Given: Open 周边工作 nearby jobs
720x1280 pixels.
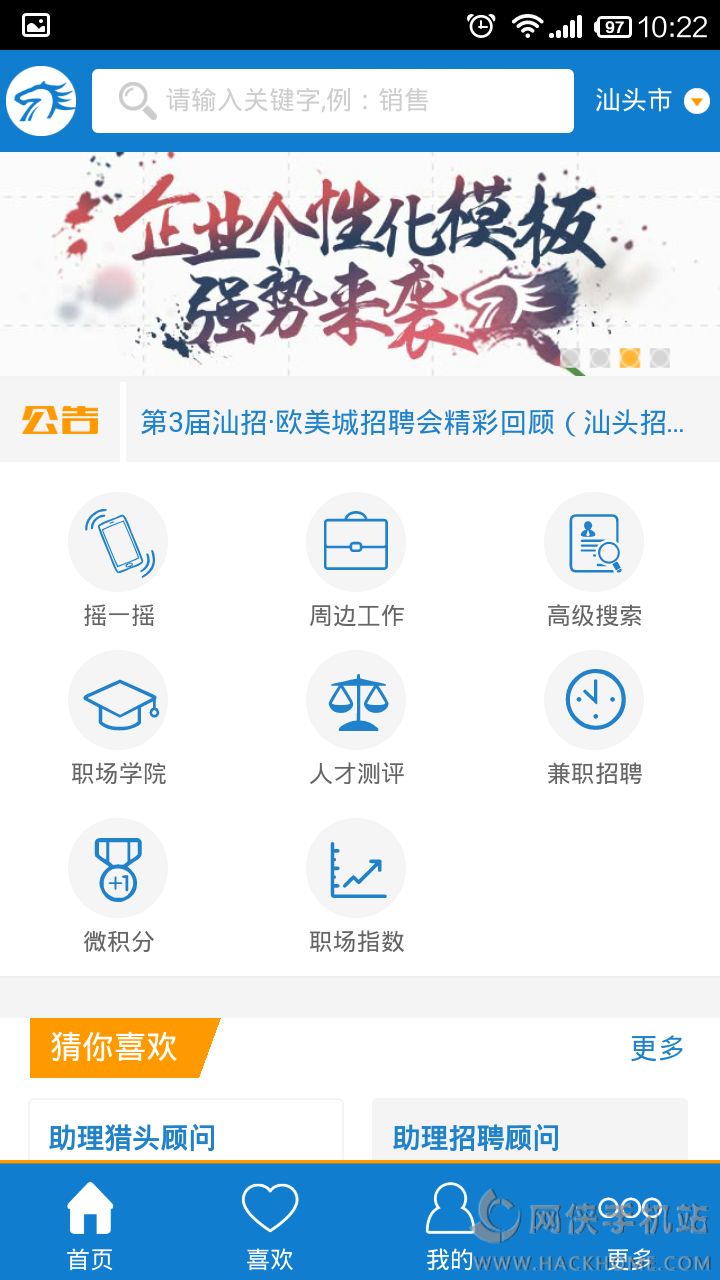Looking at the screenshot, I should (x=356, y=560).
